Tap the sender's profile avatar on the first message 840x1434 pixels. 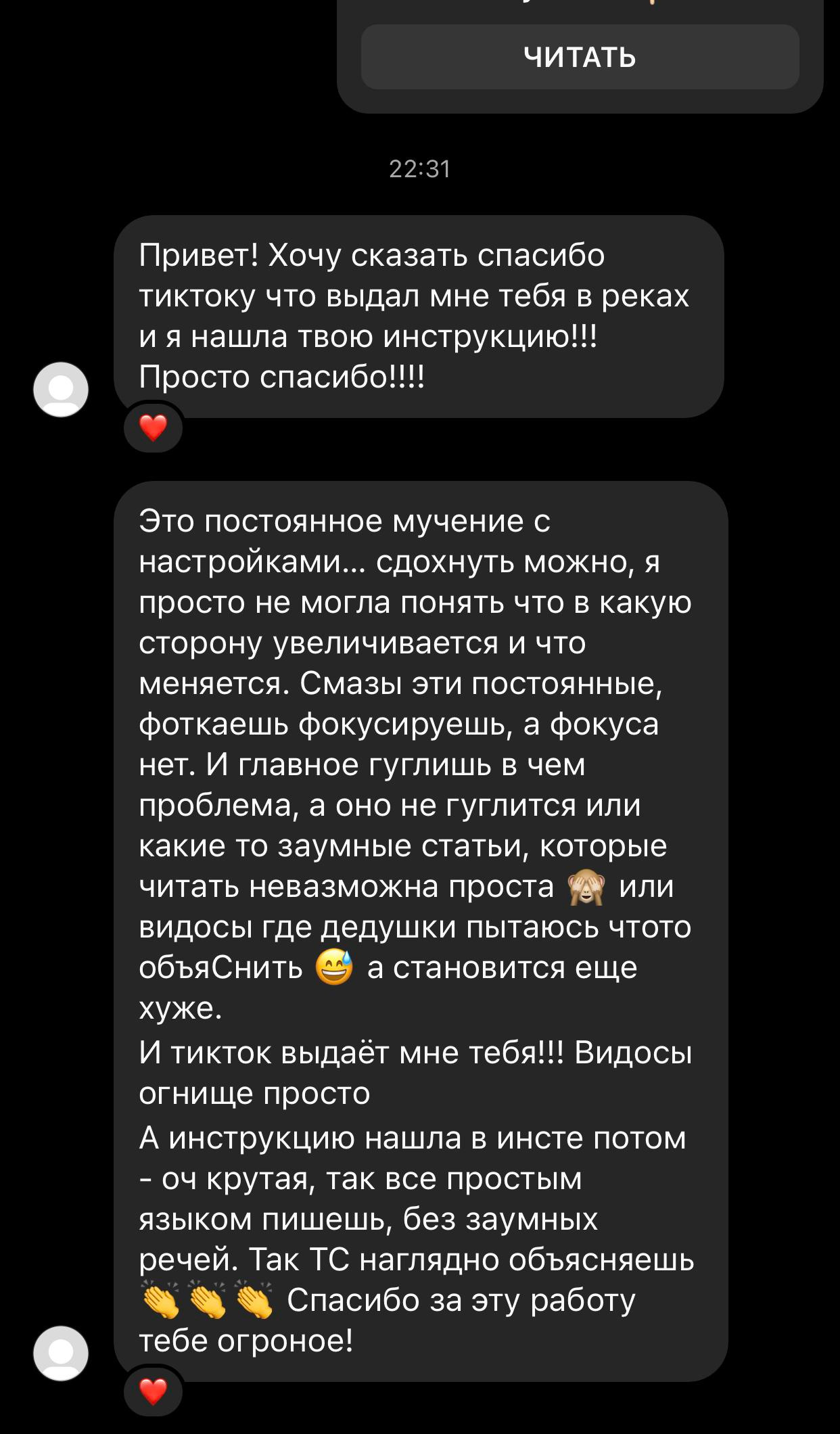coord(60,390)
